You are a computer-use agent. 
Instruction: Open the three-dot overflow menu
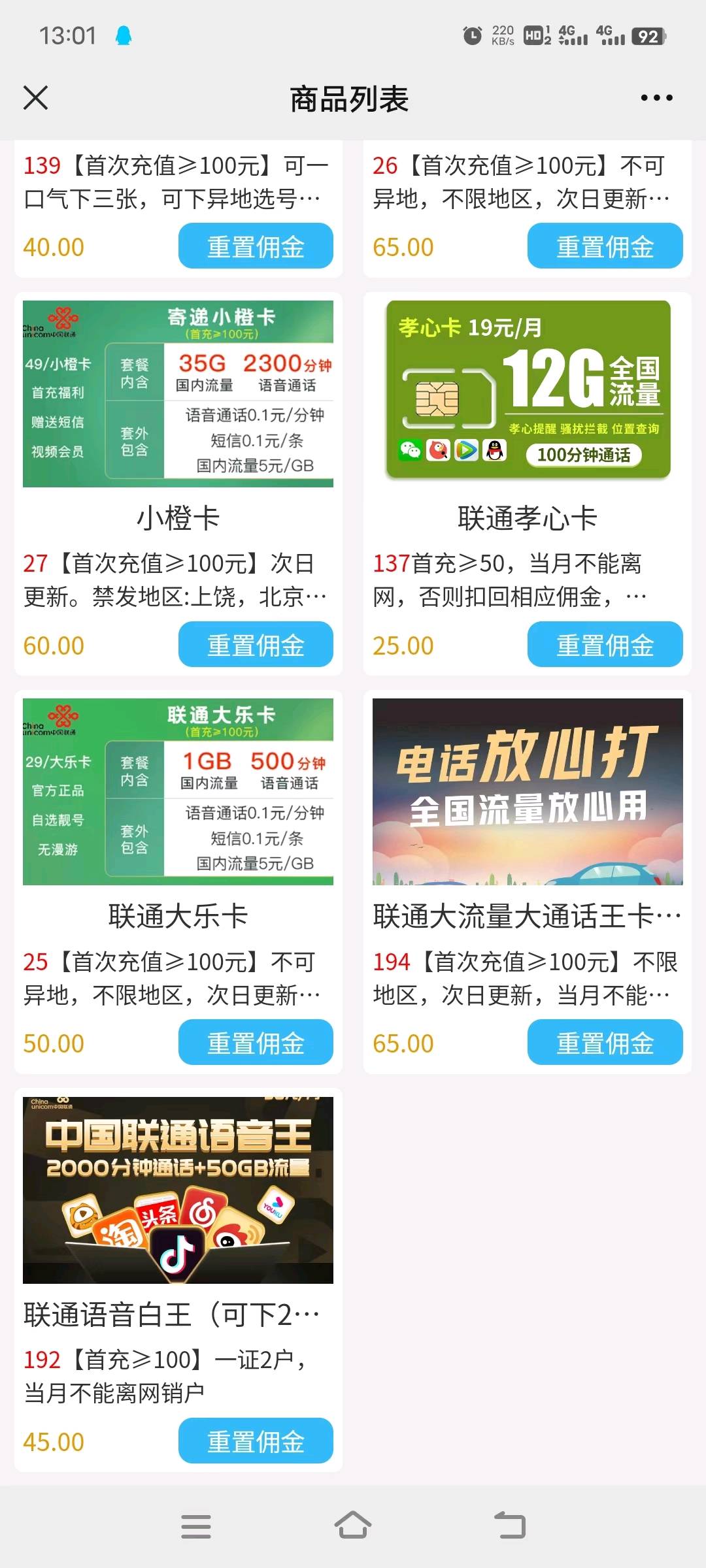[x=656, y=98]
